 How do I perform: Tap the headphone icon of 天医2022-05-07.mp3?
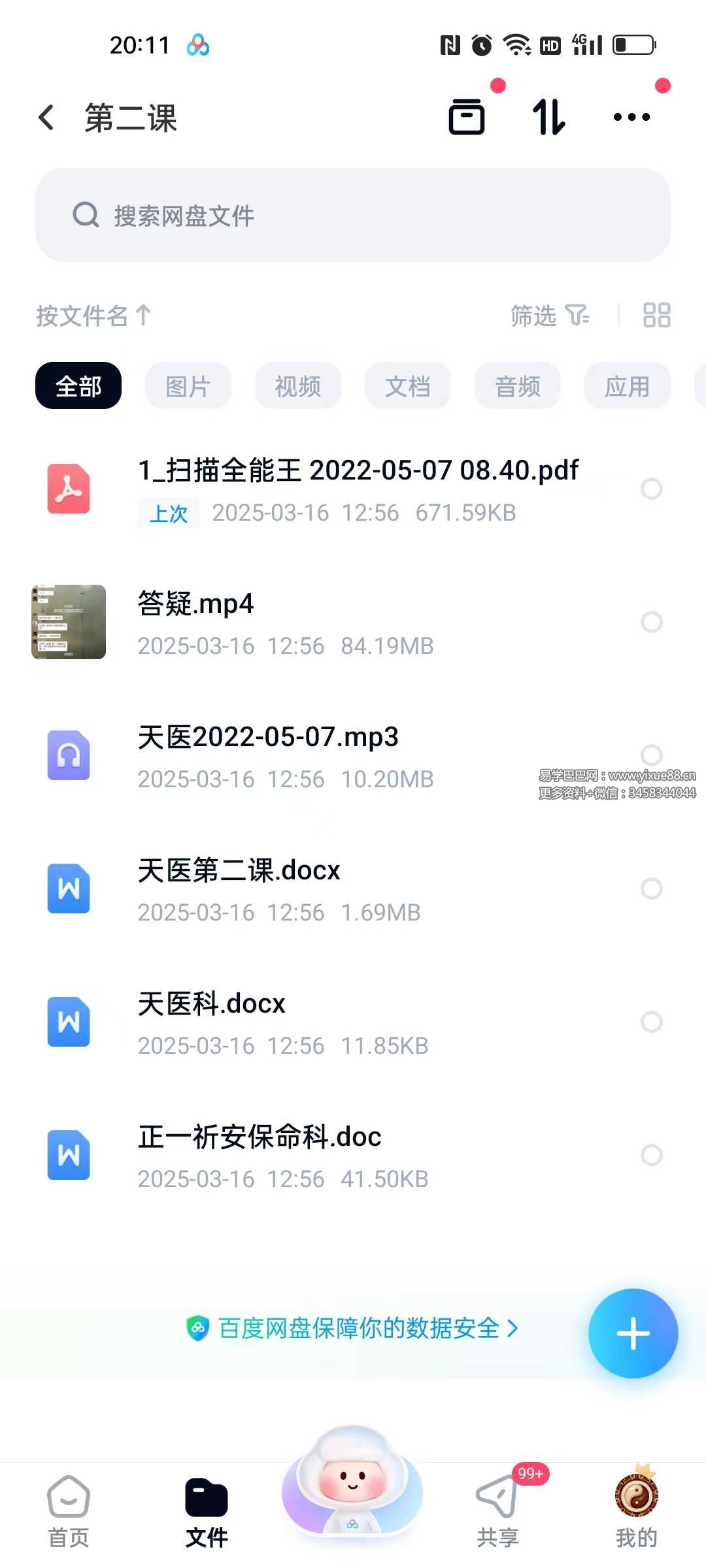68,755
